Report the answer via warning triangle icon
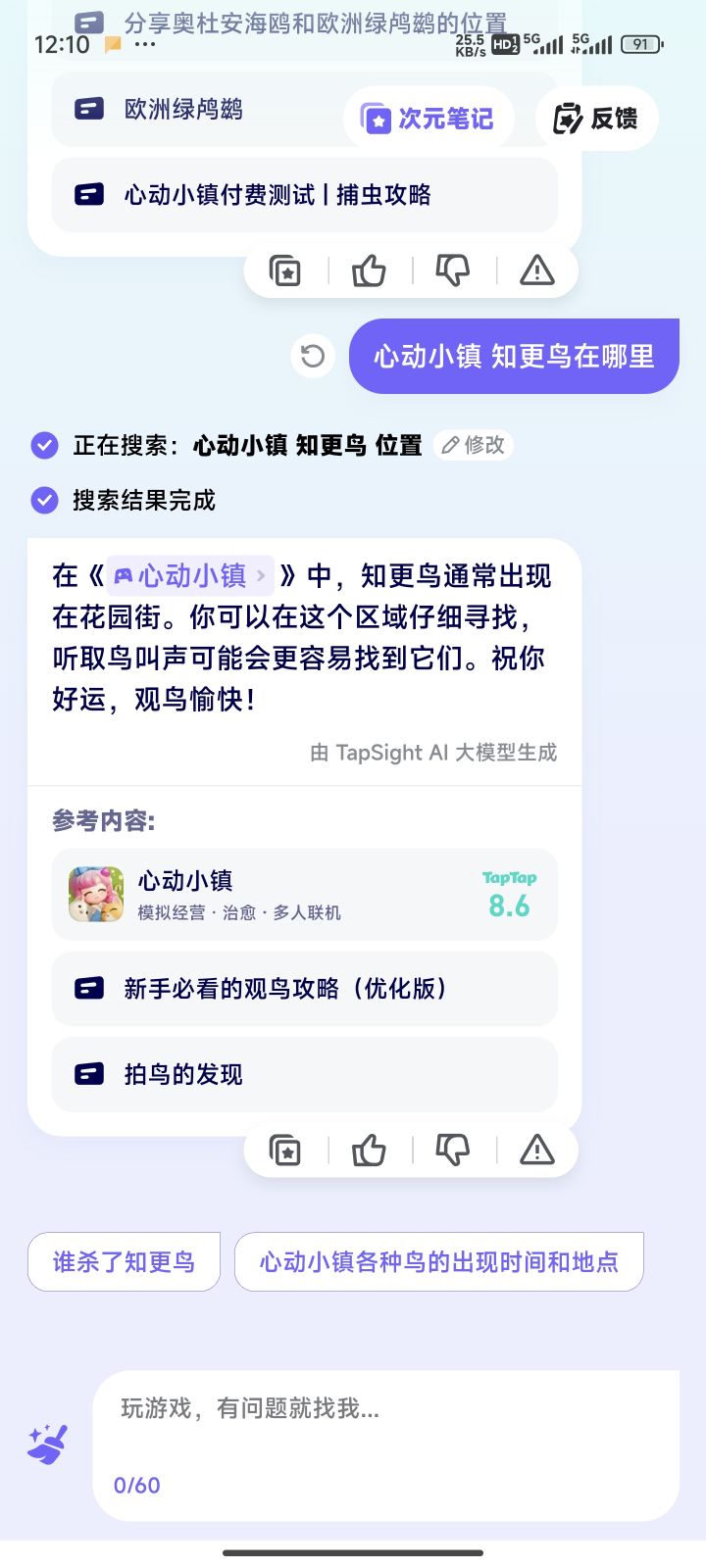This screenshot has height=1568, width=706. tap(536, 1149)
